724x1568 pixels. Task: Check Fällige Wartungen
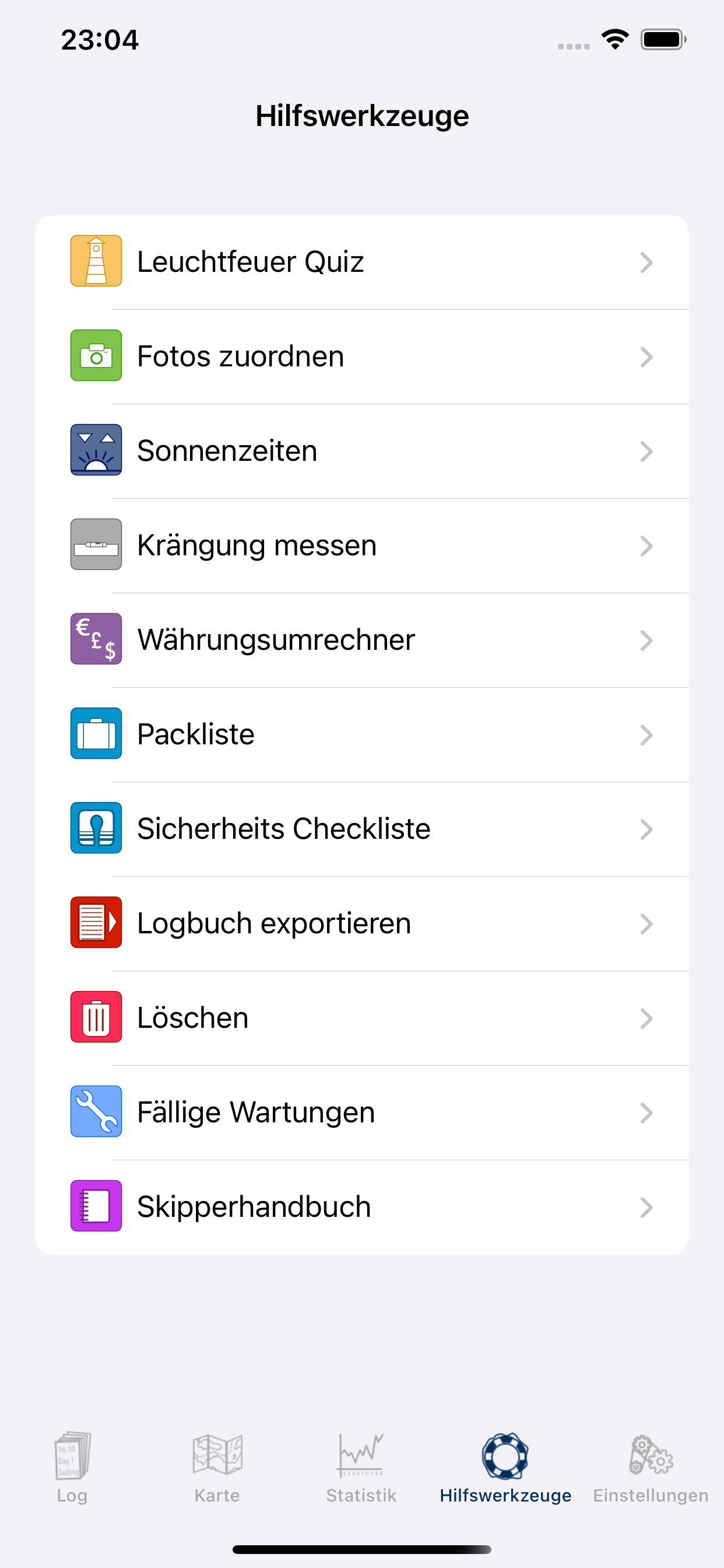[x=362, y=1112]
